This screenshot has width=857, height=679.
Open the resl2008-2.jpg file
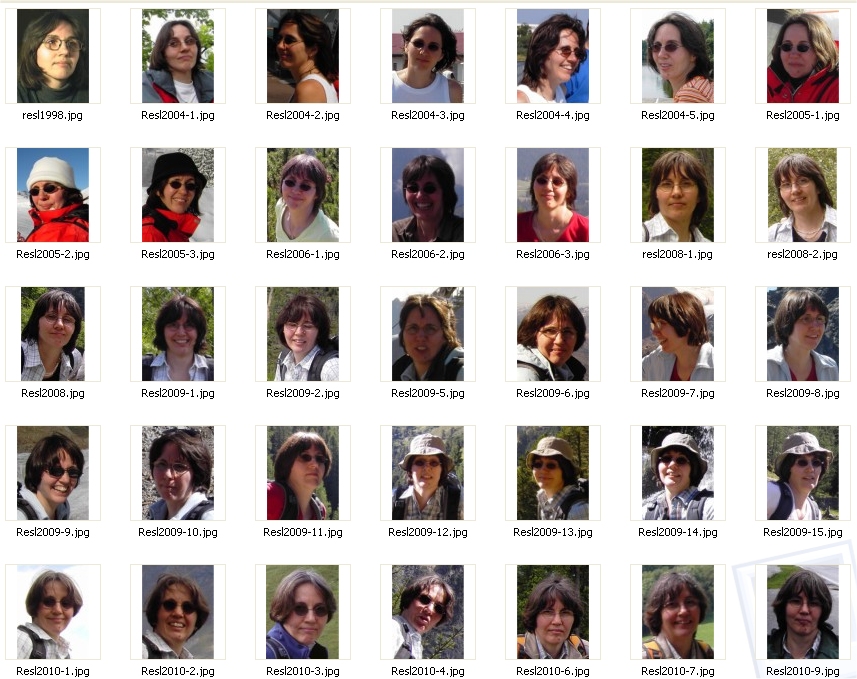[x=803, y=195]
